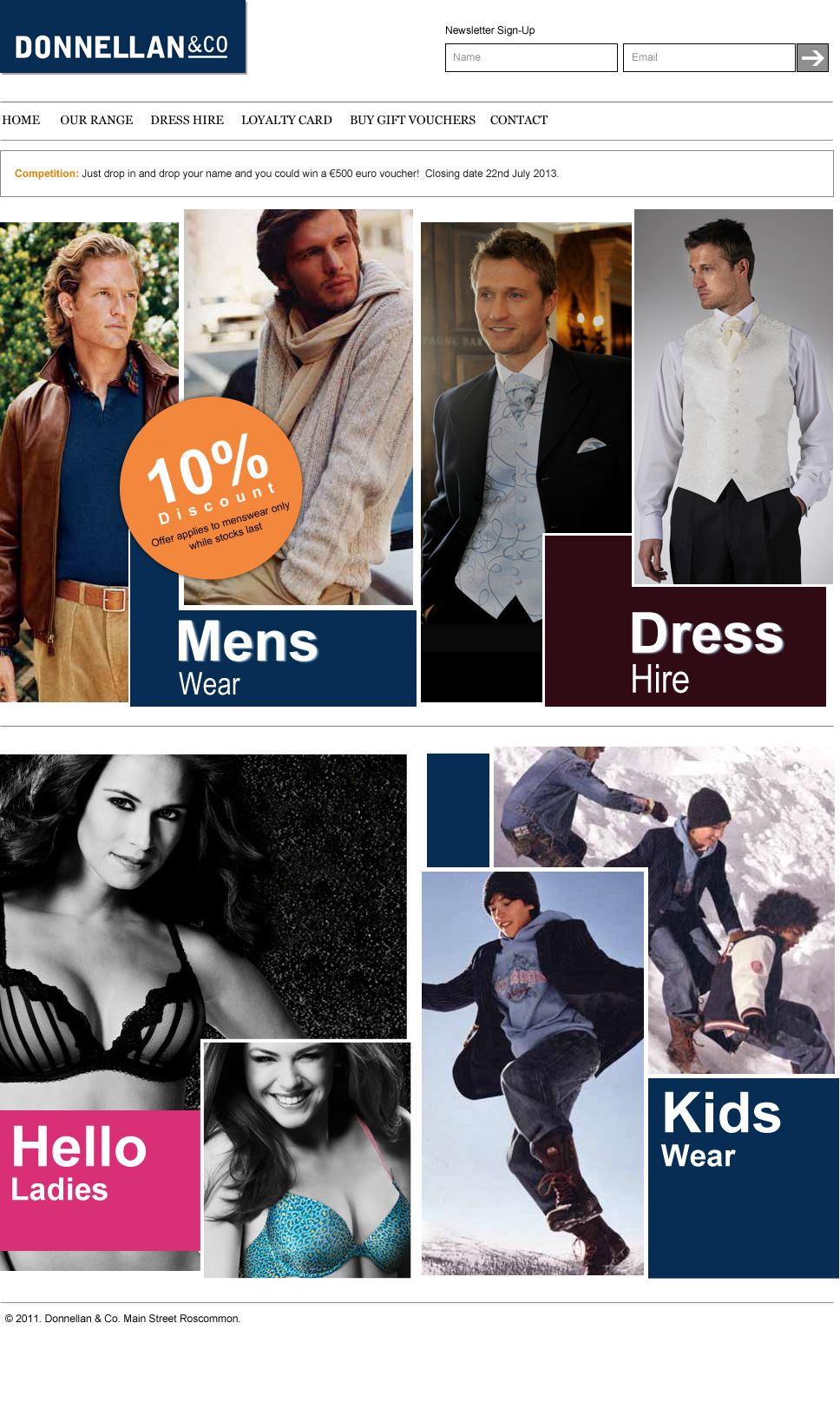Screen dimensions: 840x1422
Task: Go to the Contact page
Action: [x=518, y=120]
